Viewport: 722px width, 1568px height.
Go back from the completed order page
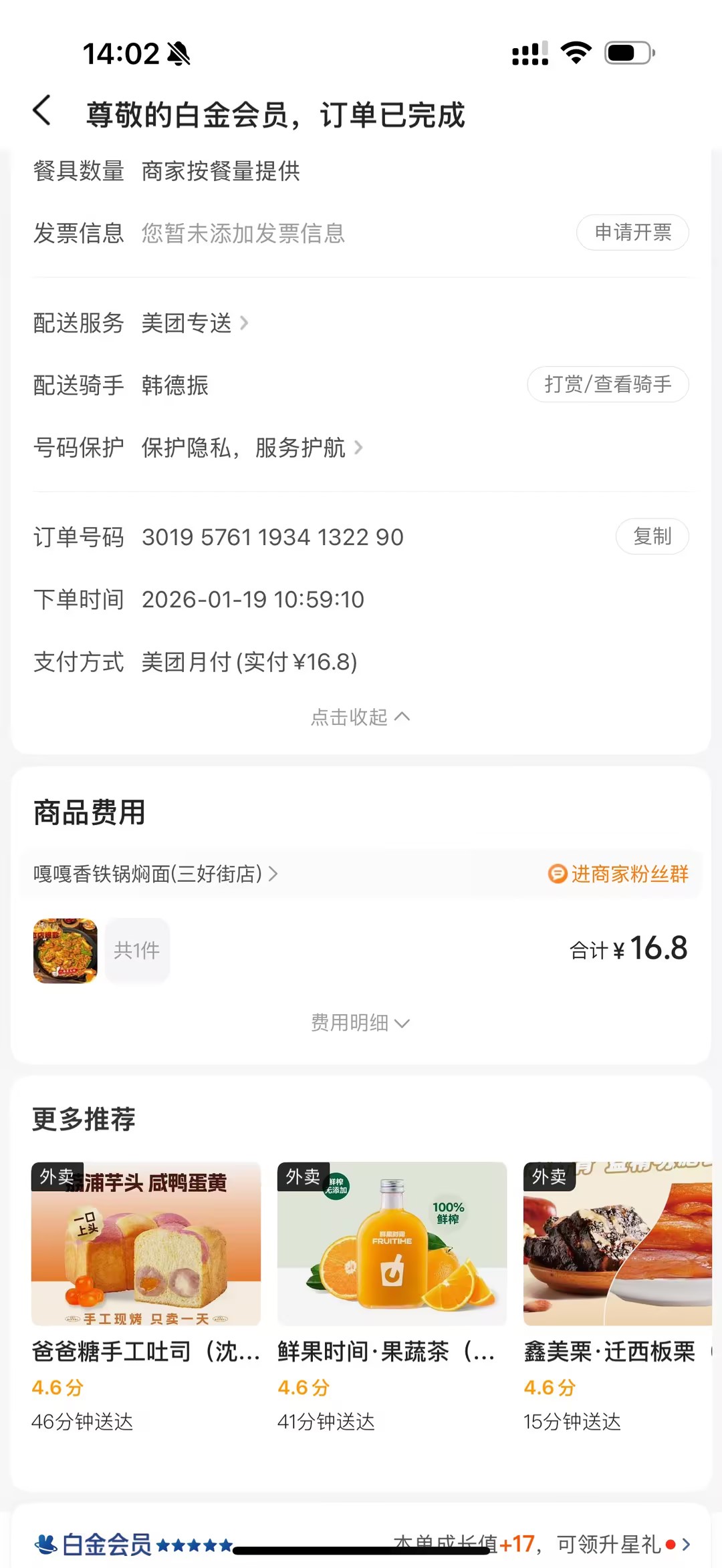pos(42,111)
